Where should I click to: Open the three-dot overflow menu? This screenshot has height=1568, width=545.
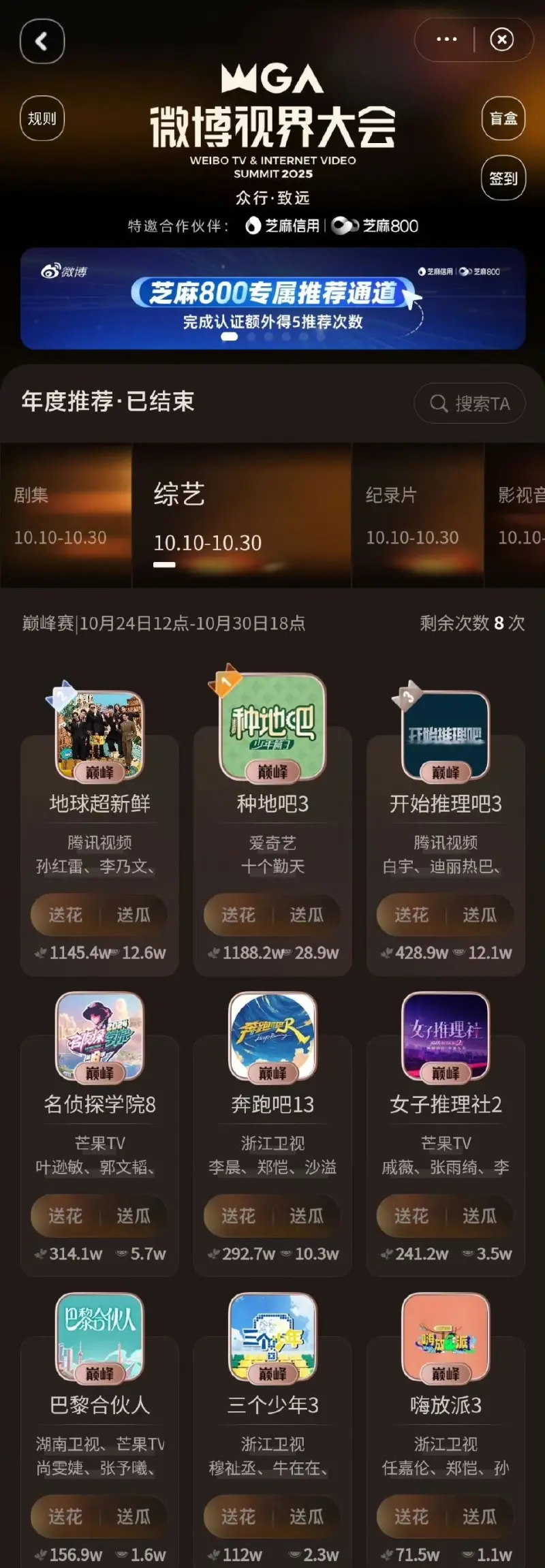pos(446,40)
